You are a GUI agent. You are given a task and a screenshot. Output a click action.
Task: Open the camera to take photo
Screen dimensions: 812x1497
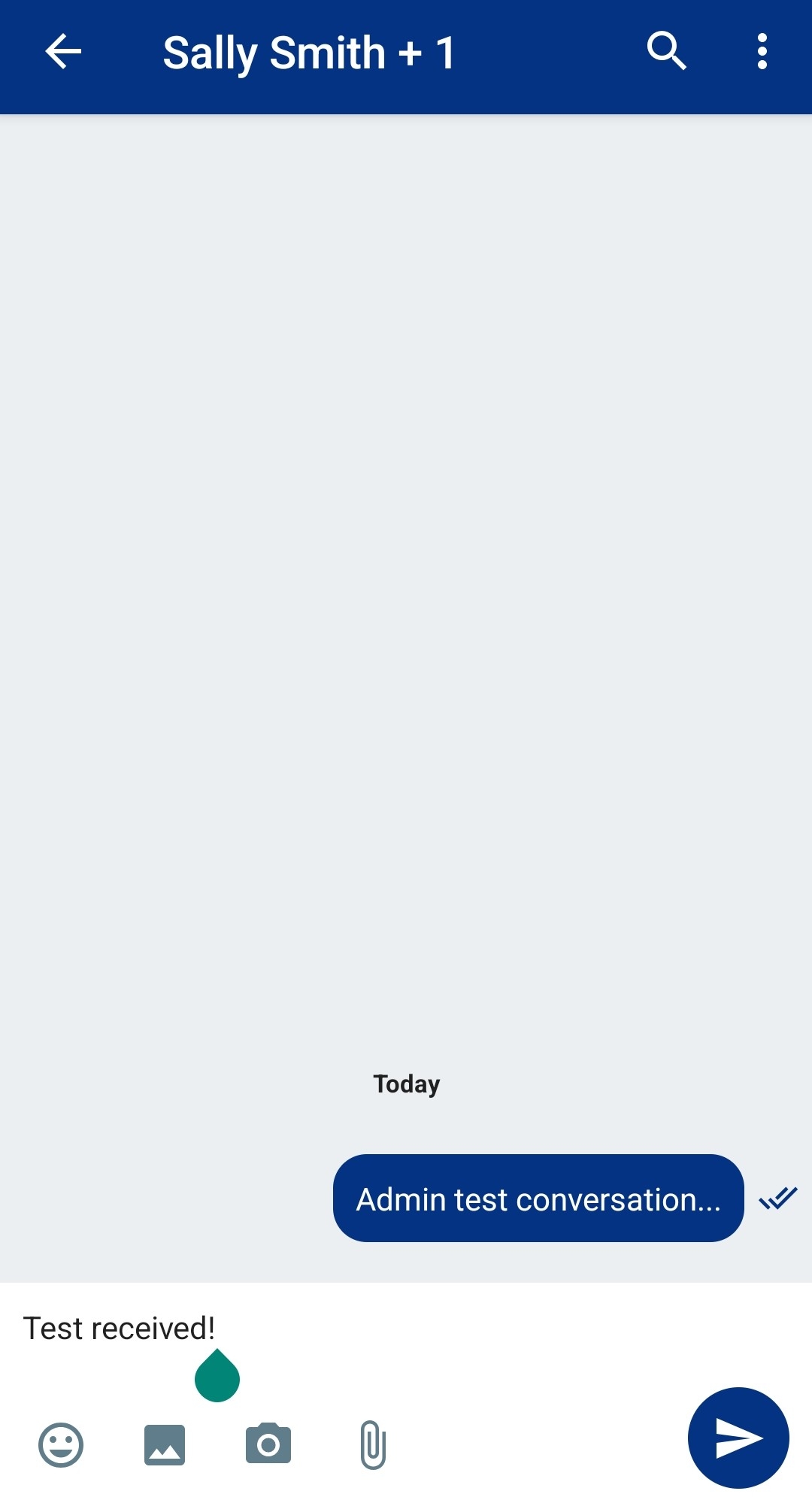point(268,1444)
